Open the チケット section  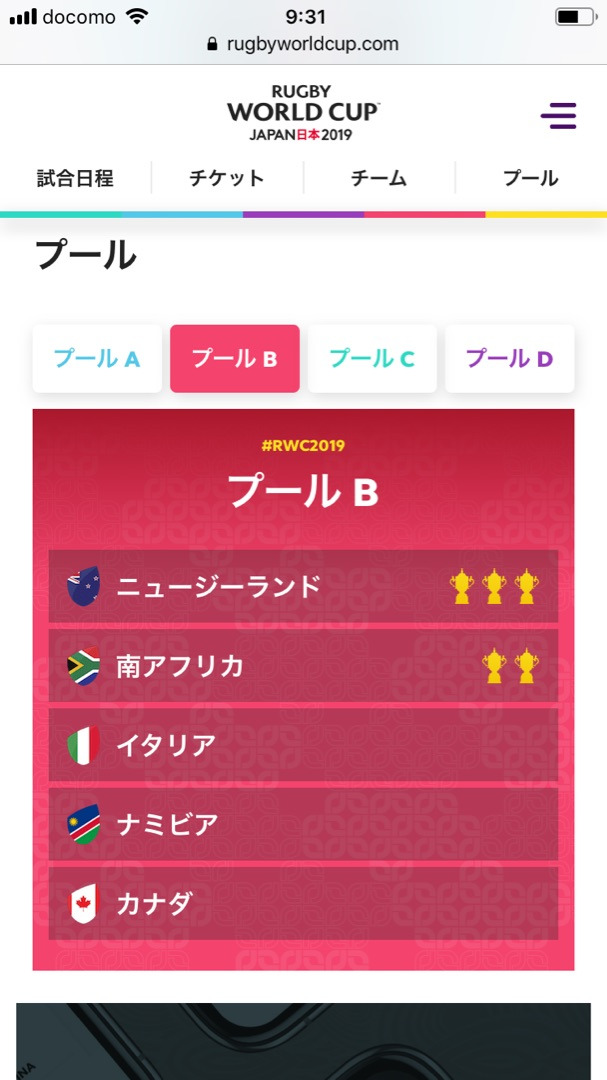pyautogui.click(x=227, y=178)
